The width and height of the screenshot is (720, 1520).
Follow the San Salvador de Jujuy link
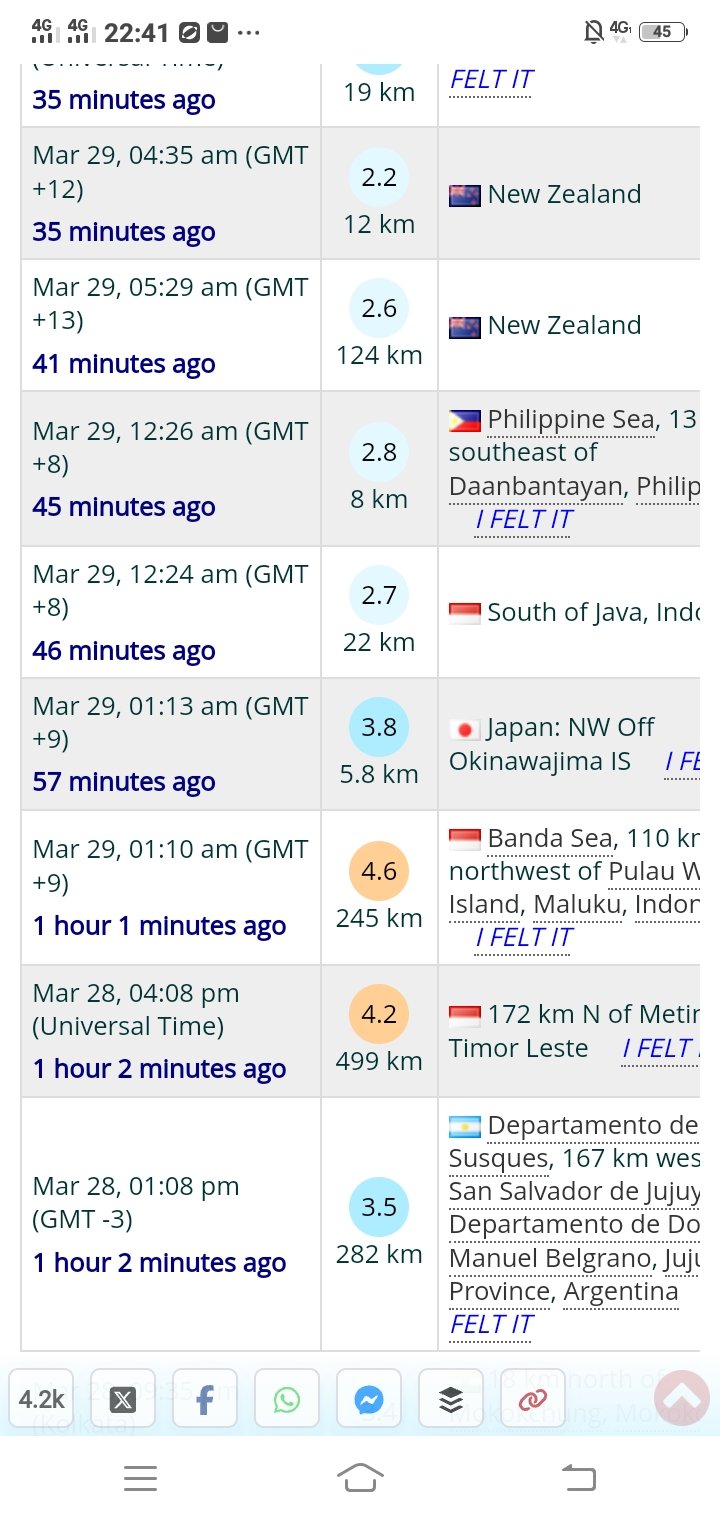point(574,1192)
